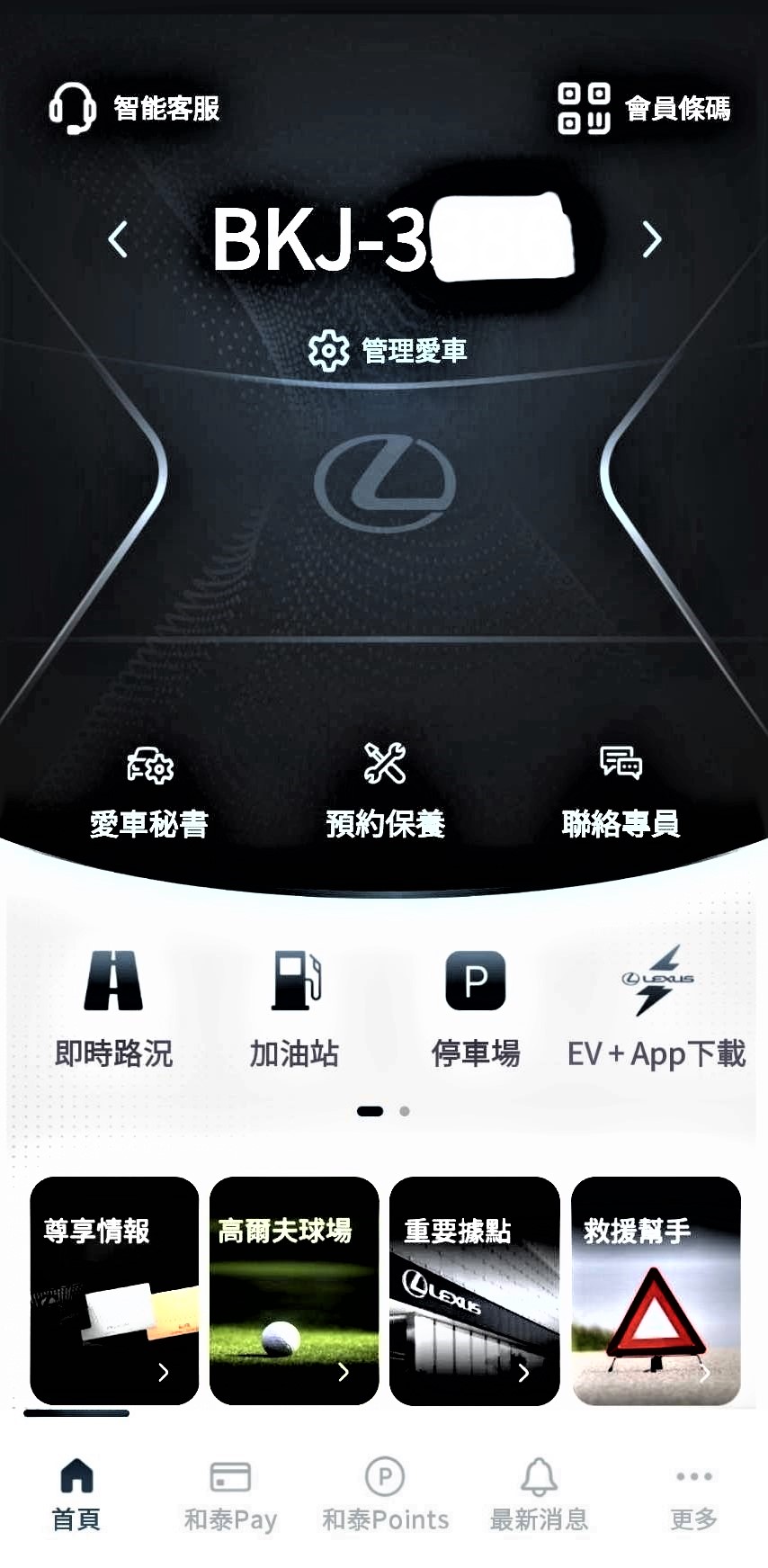Book service via 預約保養
The image size is (768, 1568).
coord(385,793)
